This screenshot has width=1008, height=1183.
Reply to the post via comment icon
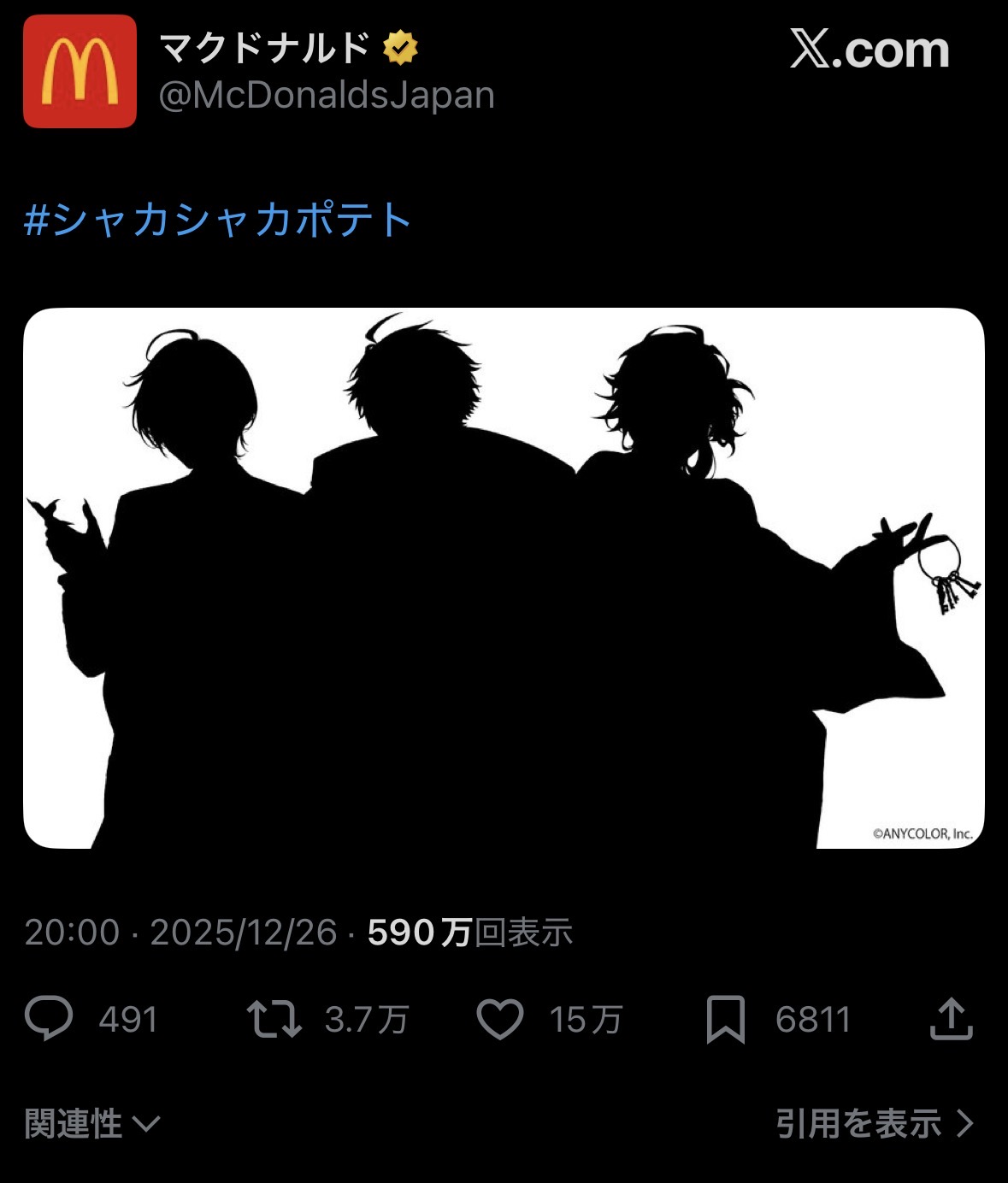click(x=49, y=1019)
